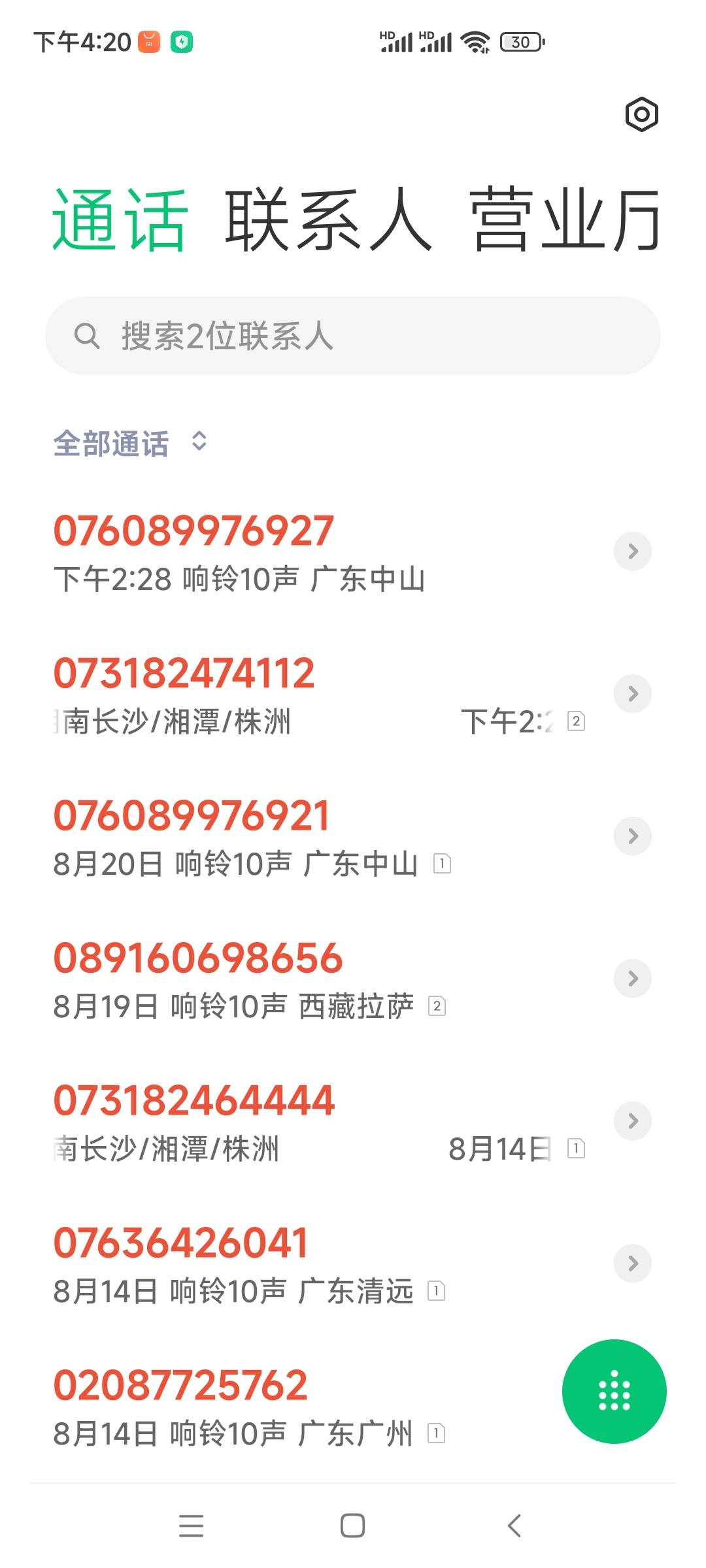
Task: Open details arrow for 076089976927
Action: pos(633,551)
